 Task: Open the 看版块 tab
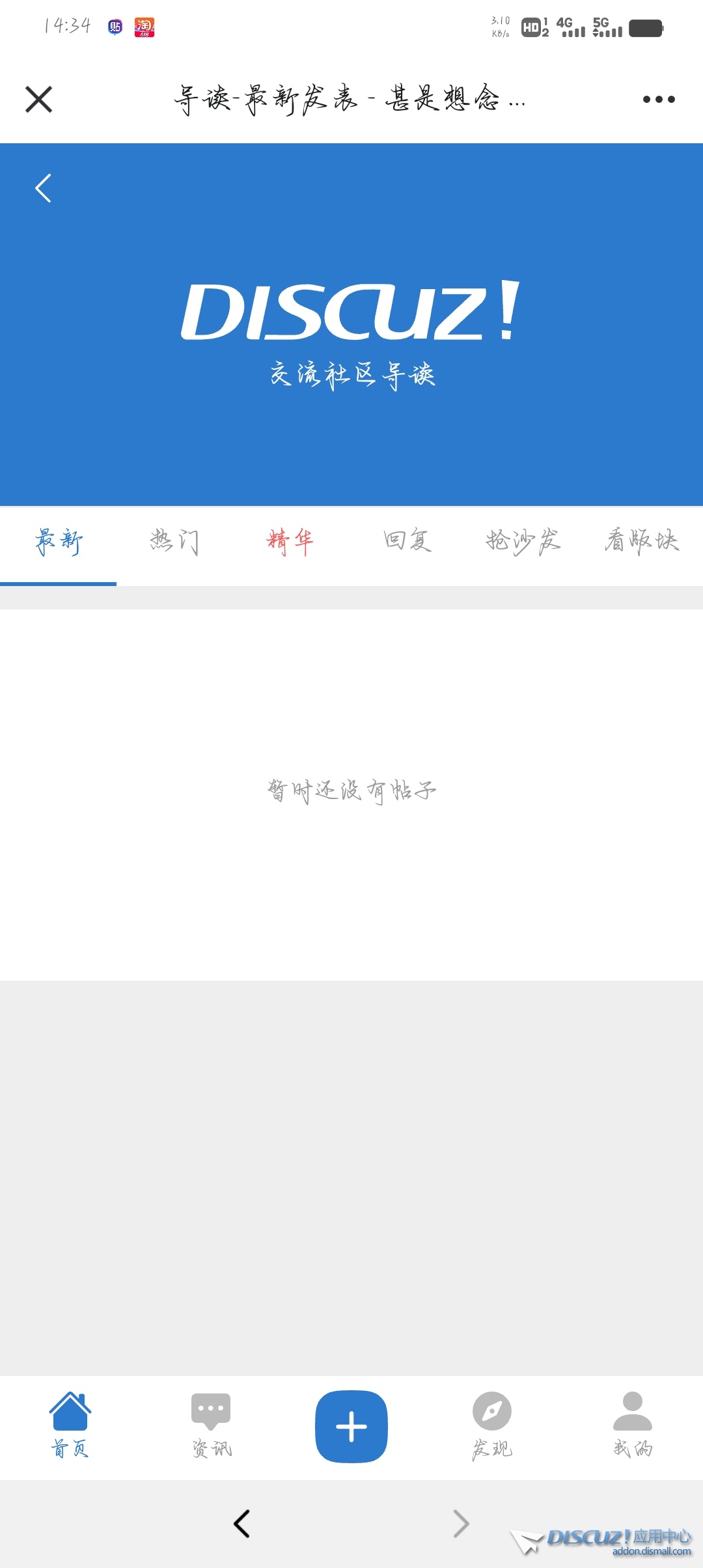click(641, 542)
